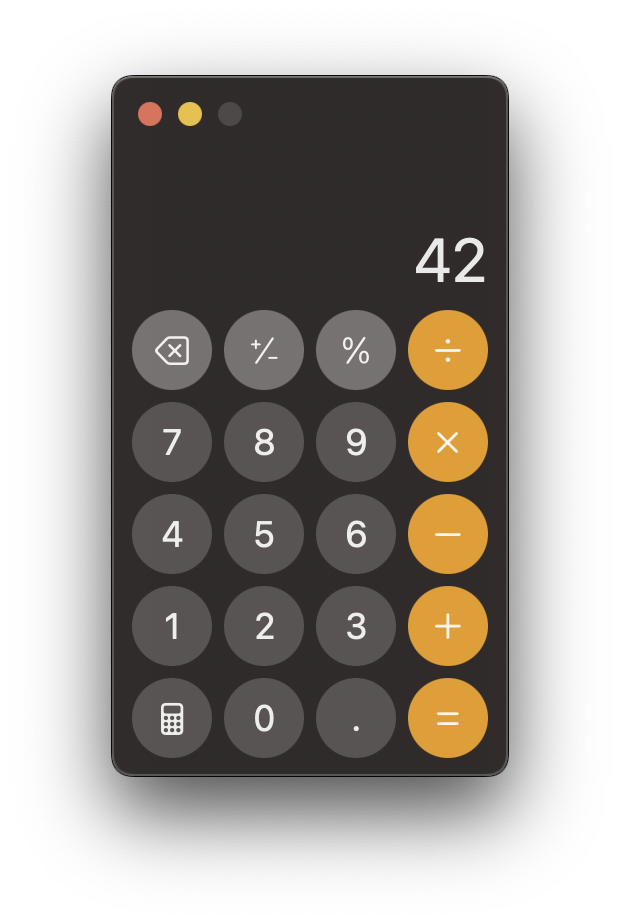Image resolution: width=620 pixels, height=924 pixels.
Task: Toggle the plus/minus sign
Action: click(x=264, y=350)
